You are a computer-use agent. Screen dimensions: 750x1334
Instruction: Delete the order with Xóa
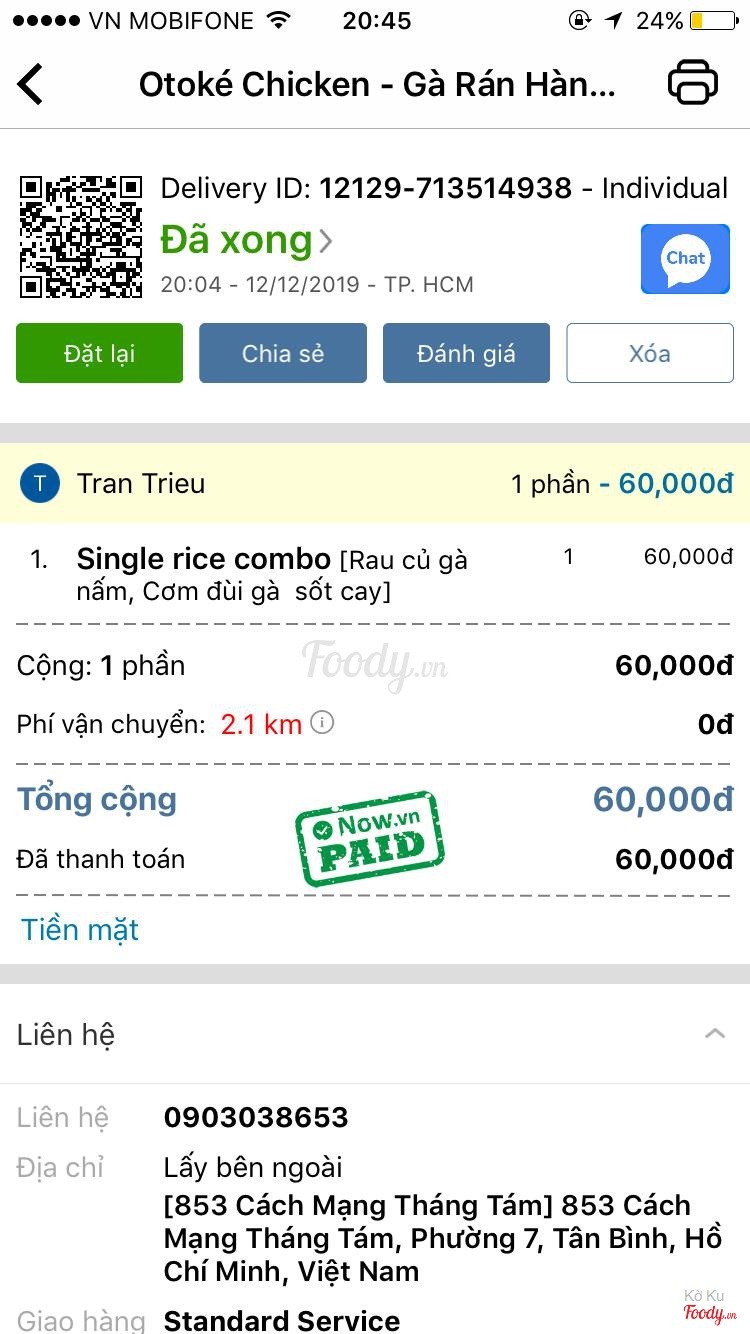[650, 353]
